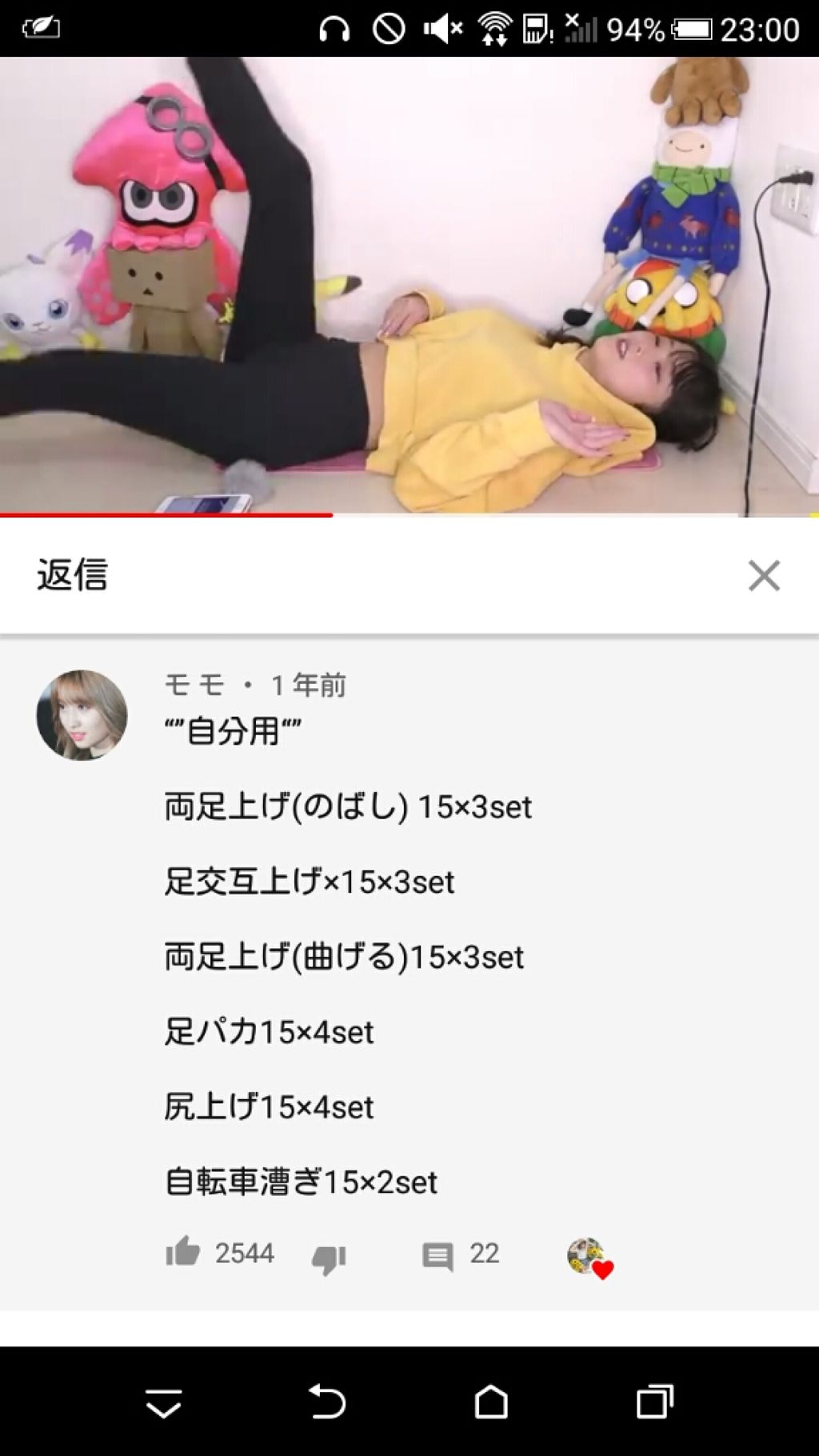Dislike モモ's comment with thumbs down icon
This screenshot has height=1456, width=819.
(327, 1254)
